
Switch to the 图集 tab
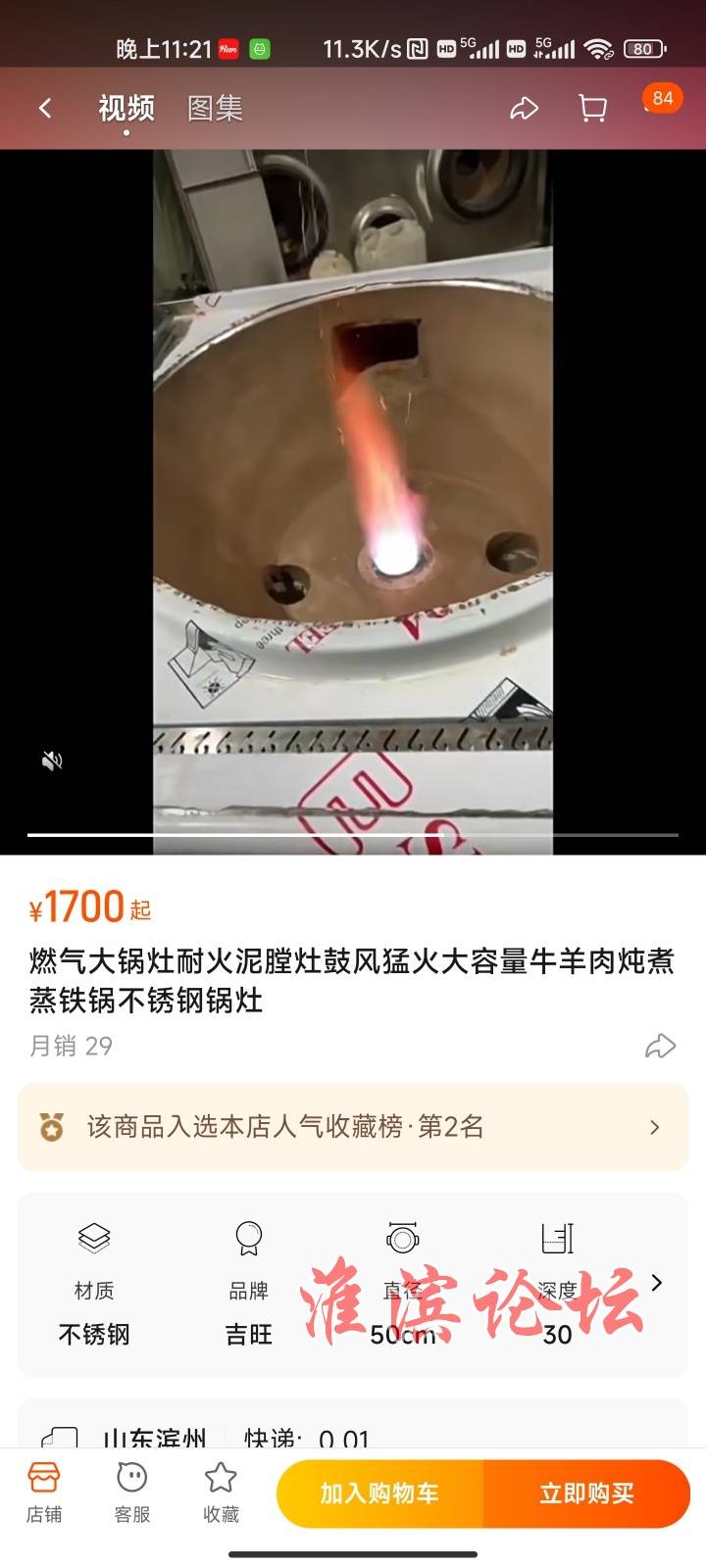215,108
